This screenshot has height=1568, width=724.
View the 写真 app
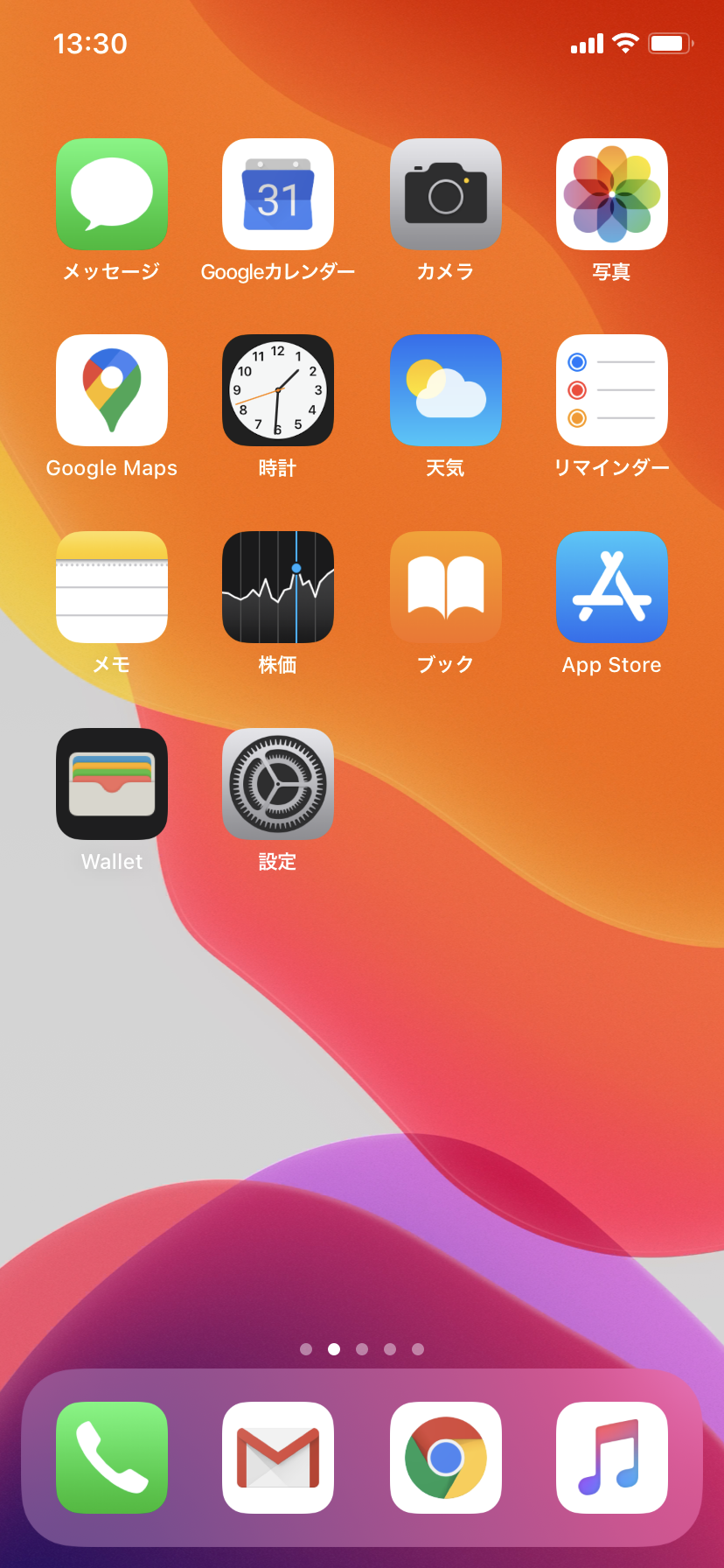(611, 193)
